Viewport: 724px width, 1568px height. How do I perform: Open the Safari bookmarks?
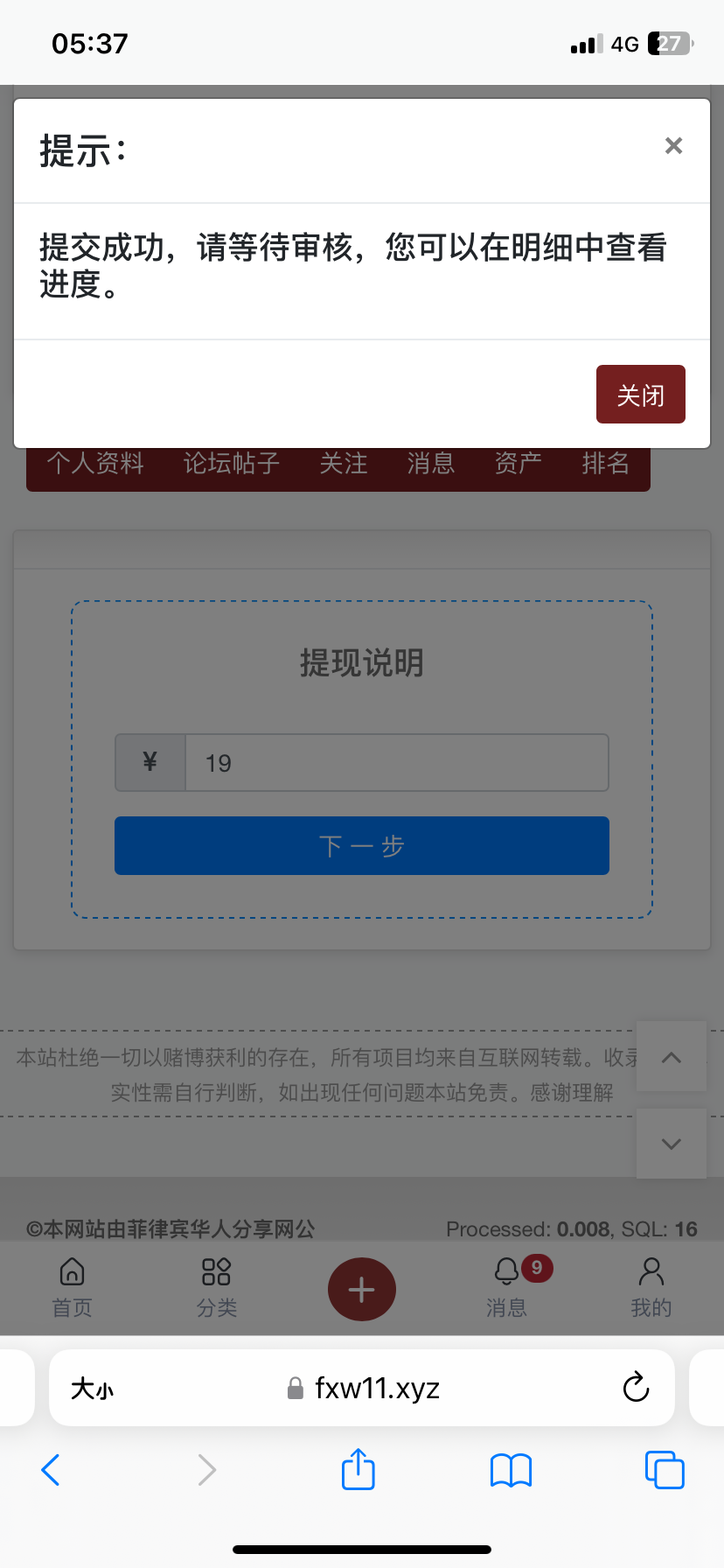coord(511,1470)
